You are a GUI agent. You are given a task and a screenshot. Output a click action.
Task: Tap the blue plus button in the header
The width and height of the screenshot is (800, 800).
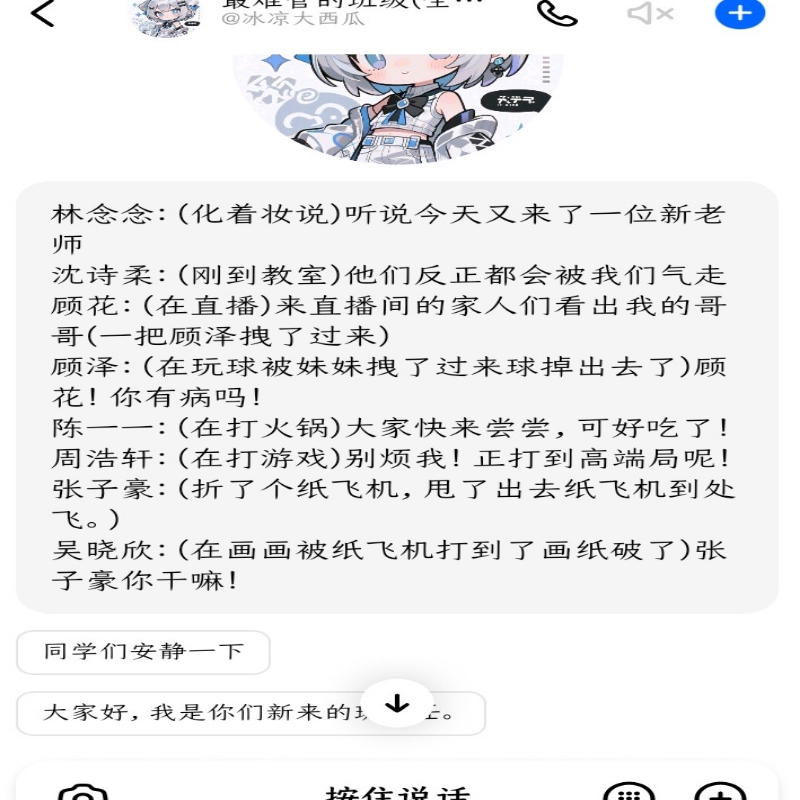coord(739,13)
